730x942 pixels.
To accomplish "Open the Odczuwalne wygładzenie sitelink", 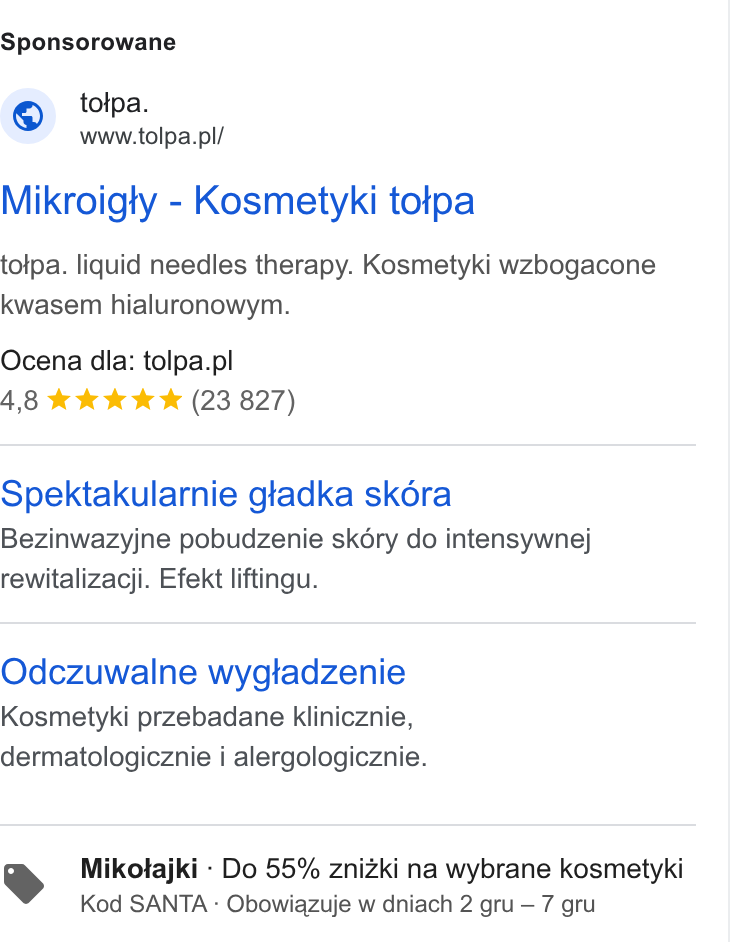I will [x=203, y=672].
